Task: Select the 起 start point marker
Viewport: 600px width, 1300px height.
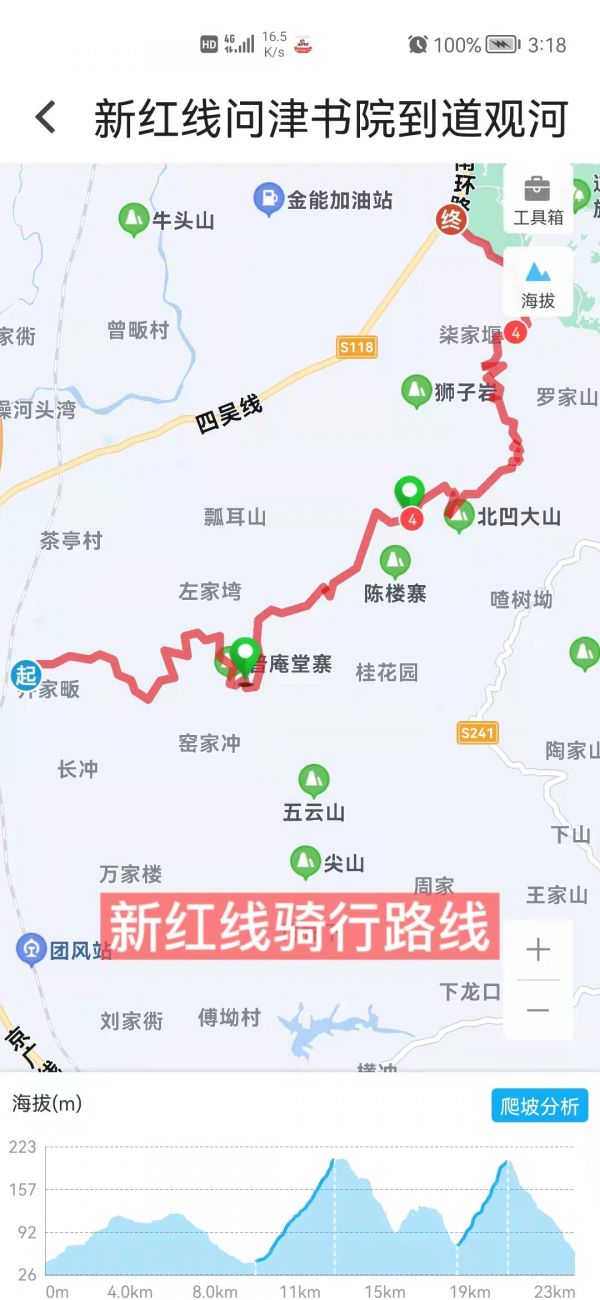Action: (25, 674)
